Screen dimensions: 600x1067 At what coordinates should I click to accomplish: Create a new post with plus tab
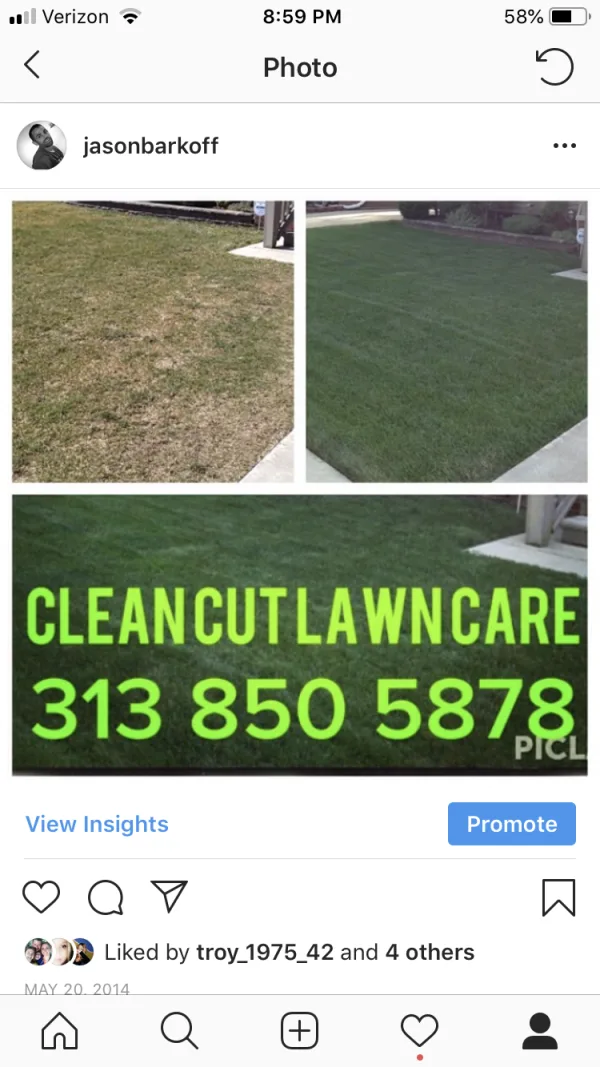[299, 1030]
